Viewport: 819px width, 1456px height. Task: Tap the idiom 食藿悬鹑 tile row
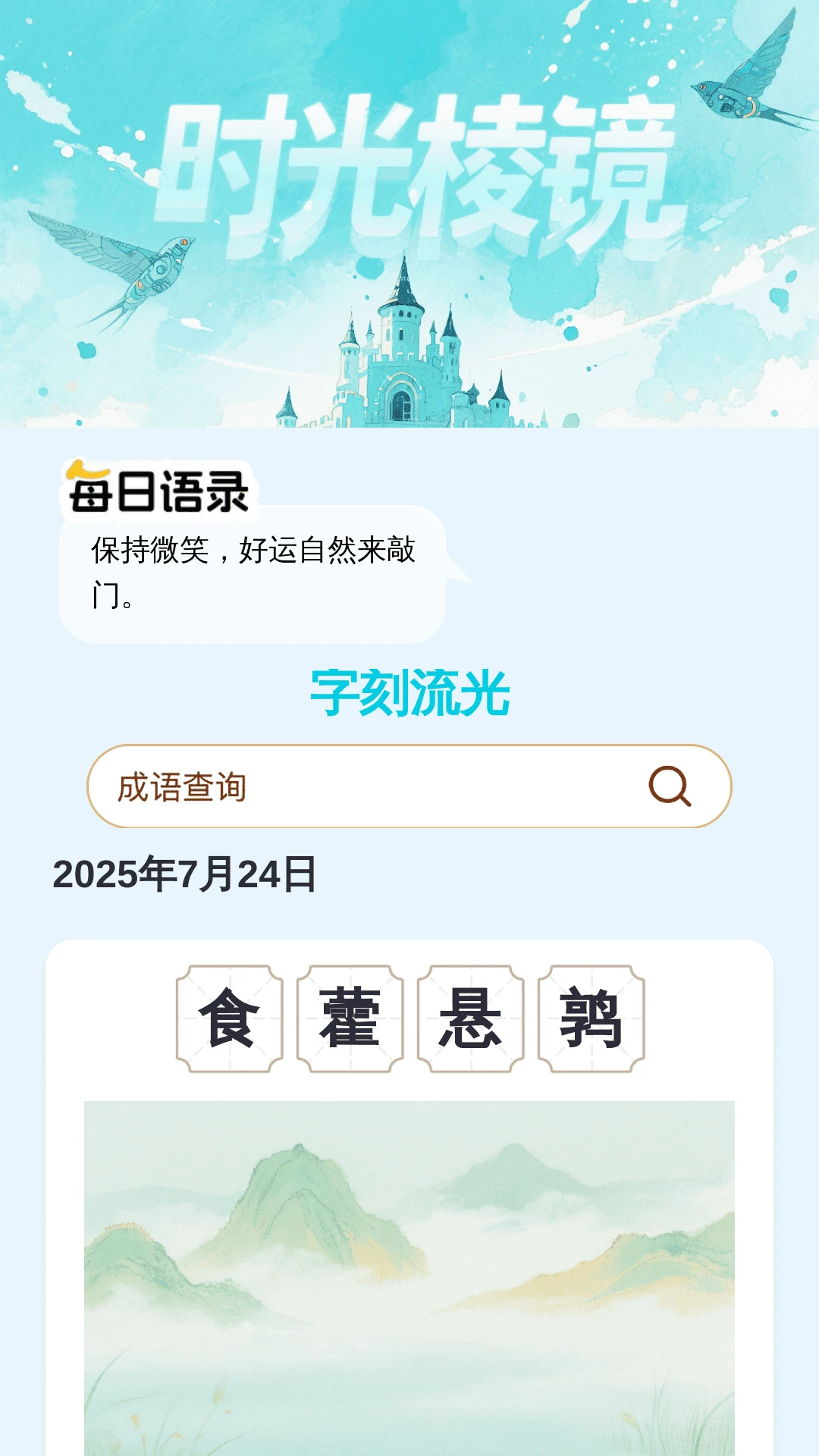[x=409, y=1016]
